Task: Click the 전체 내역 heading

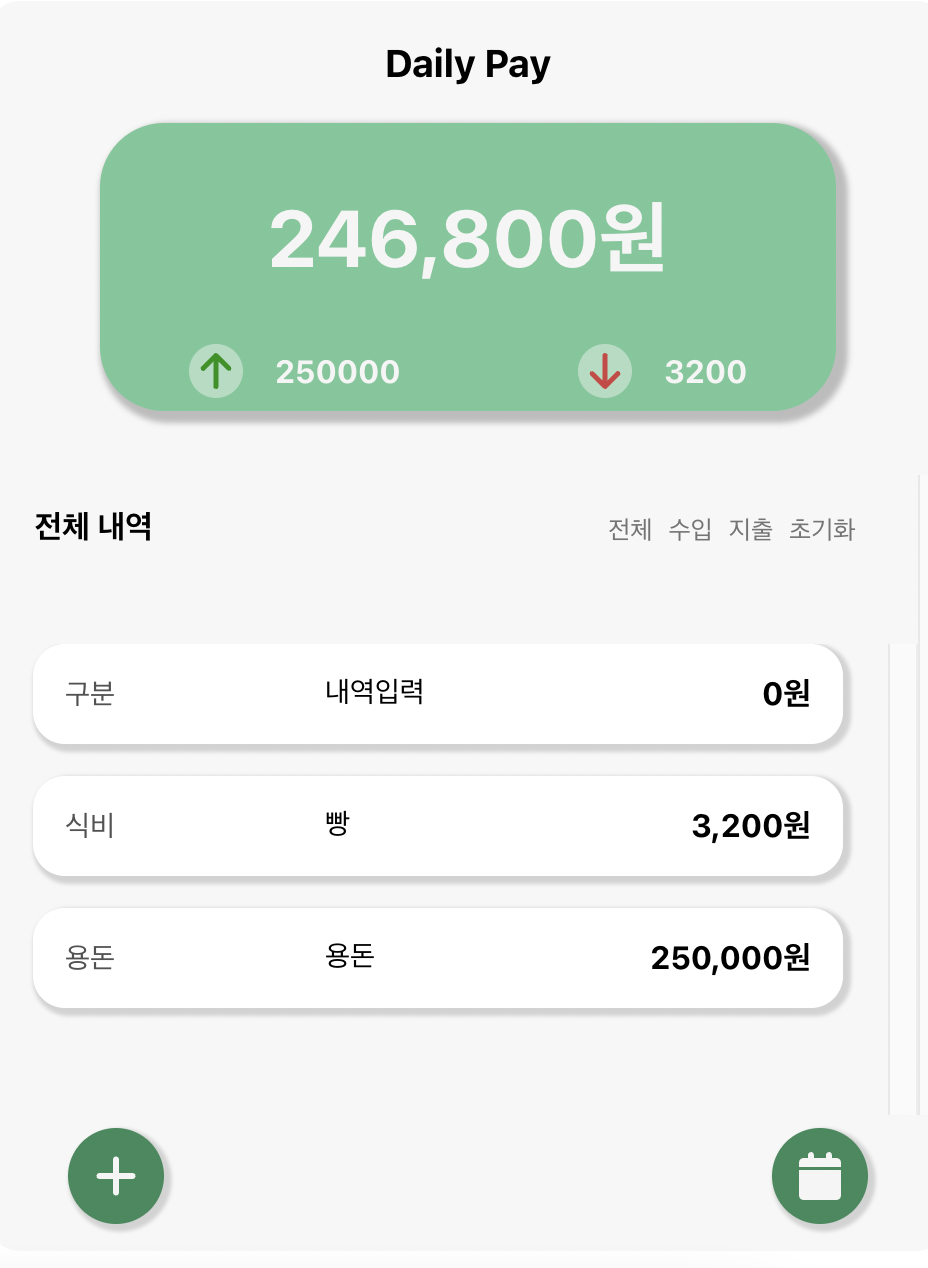Action: (x=91, y=527)
